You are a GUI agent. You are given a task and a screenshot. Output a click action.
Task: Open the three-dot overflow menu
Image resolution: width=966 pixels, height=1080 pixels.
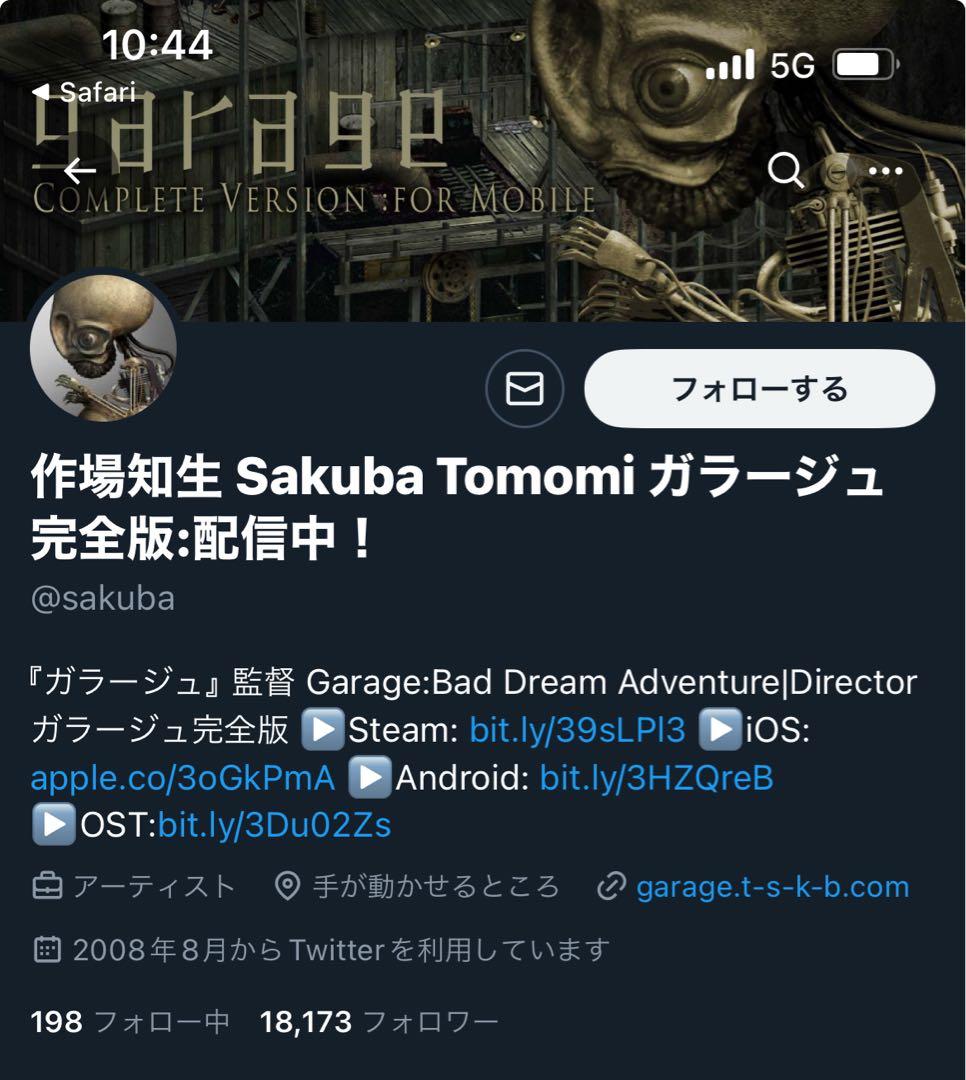tap(885, 171)
